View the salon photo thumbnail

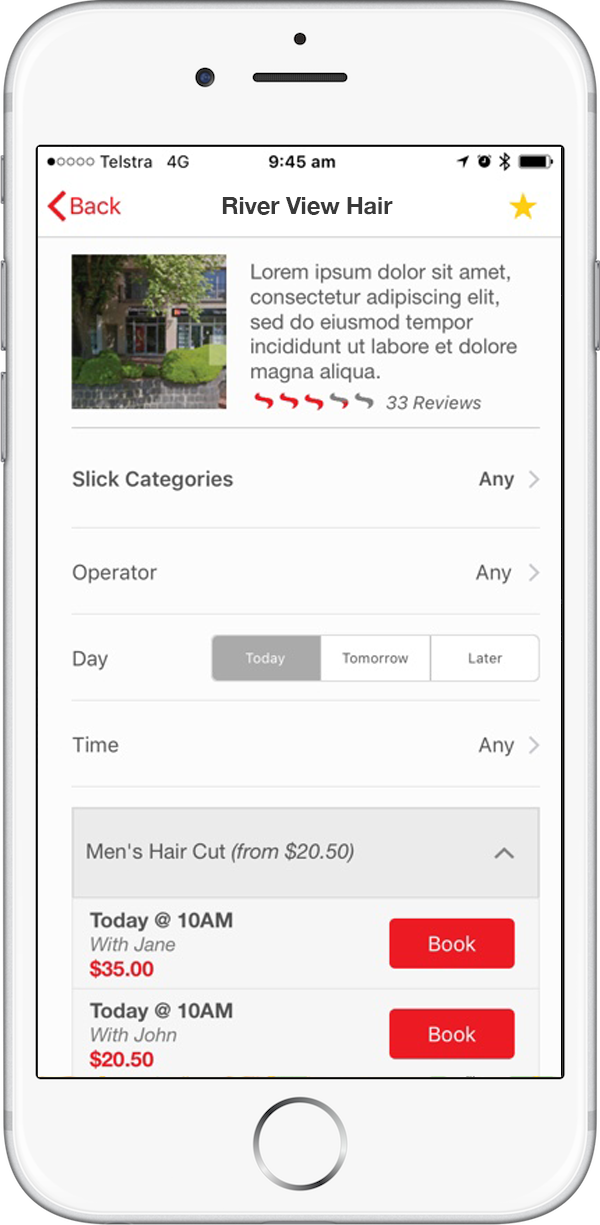pos(149,332)
